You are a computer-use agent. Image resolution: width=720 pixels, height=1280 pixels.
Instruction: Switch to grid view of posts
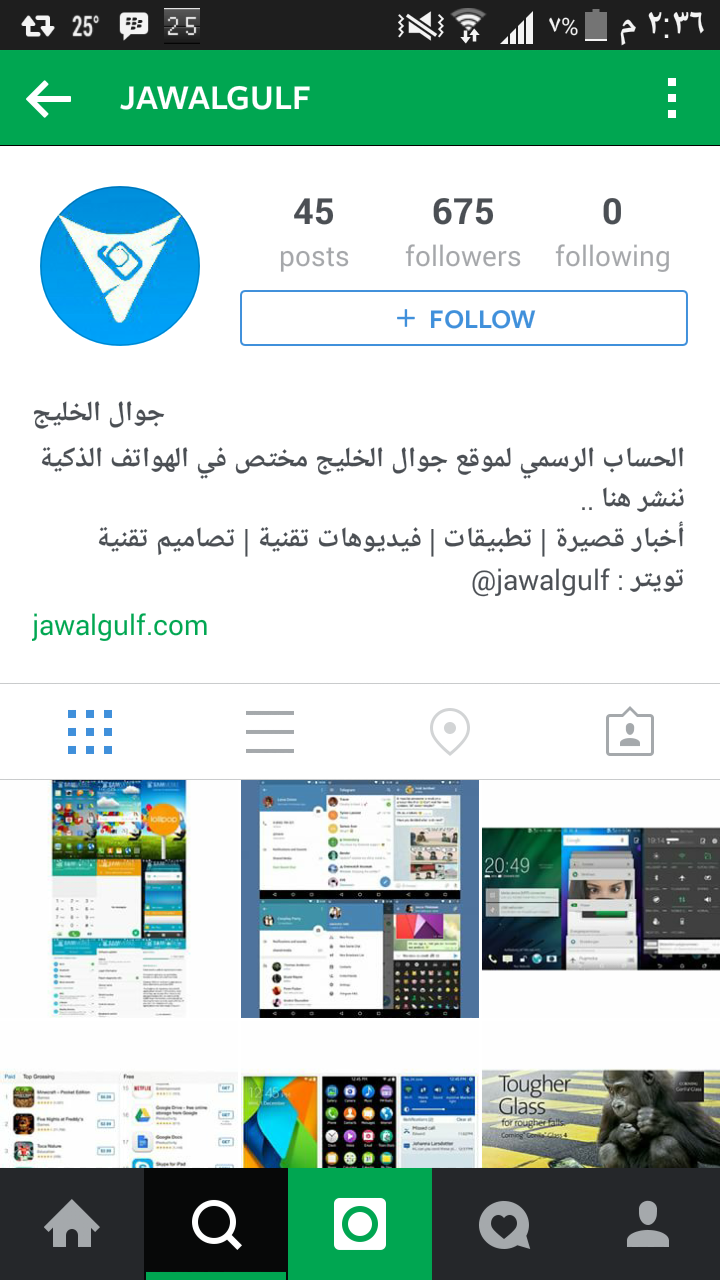point(90,732)
